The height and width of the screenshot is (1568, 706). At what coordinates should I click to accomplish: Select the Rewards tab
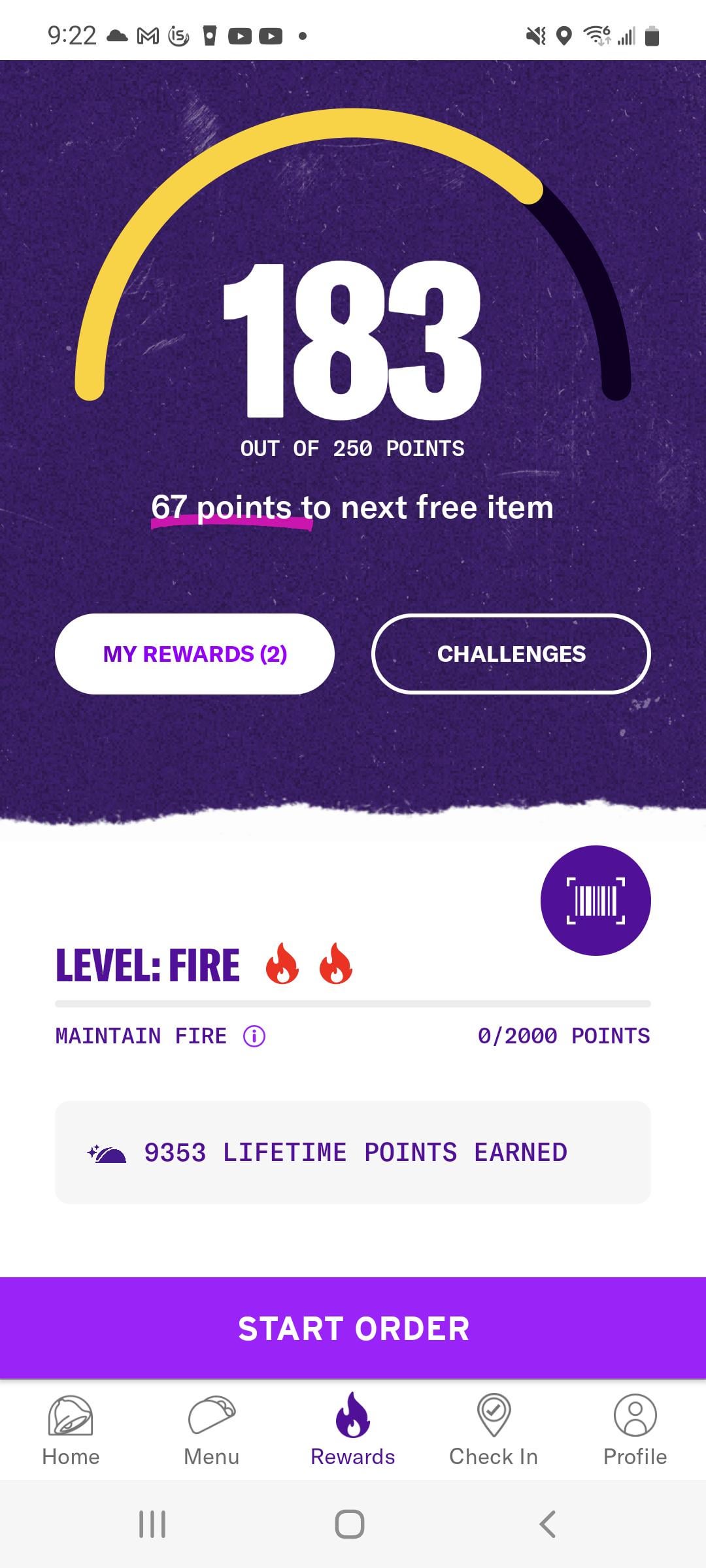pyautogui.click(x=353, y=1429)
